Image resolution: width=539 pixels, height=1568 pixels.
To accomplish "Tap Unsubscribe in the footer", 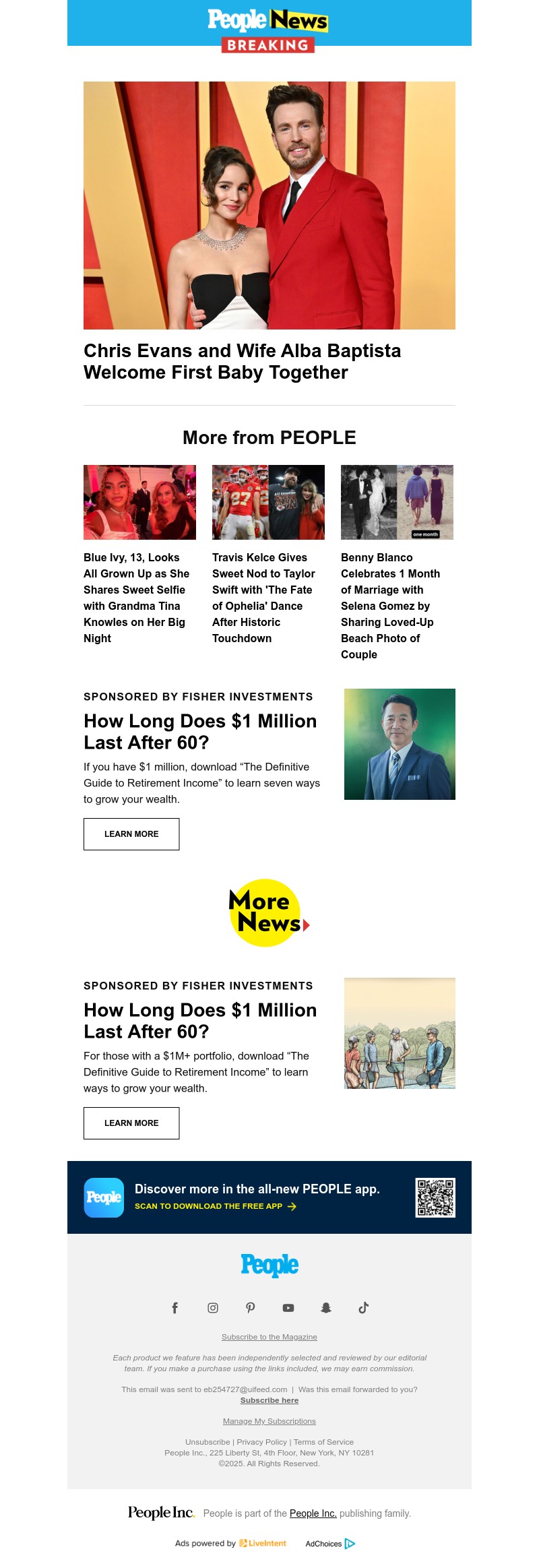I will (x=208, y=1442).
